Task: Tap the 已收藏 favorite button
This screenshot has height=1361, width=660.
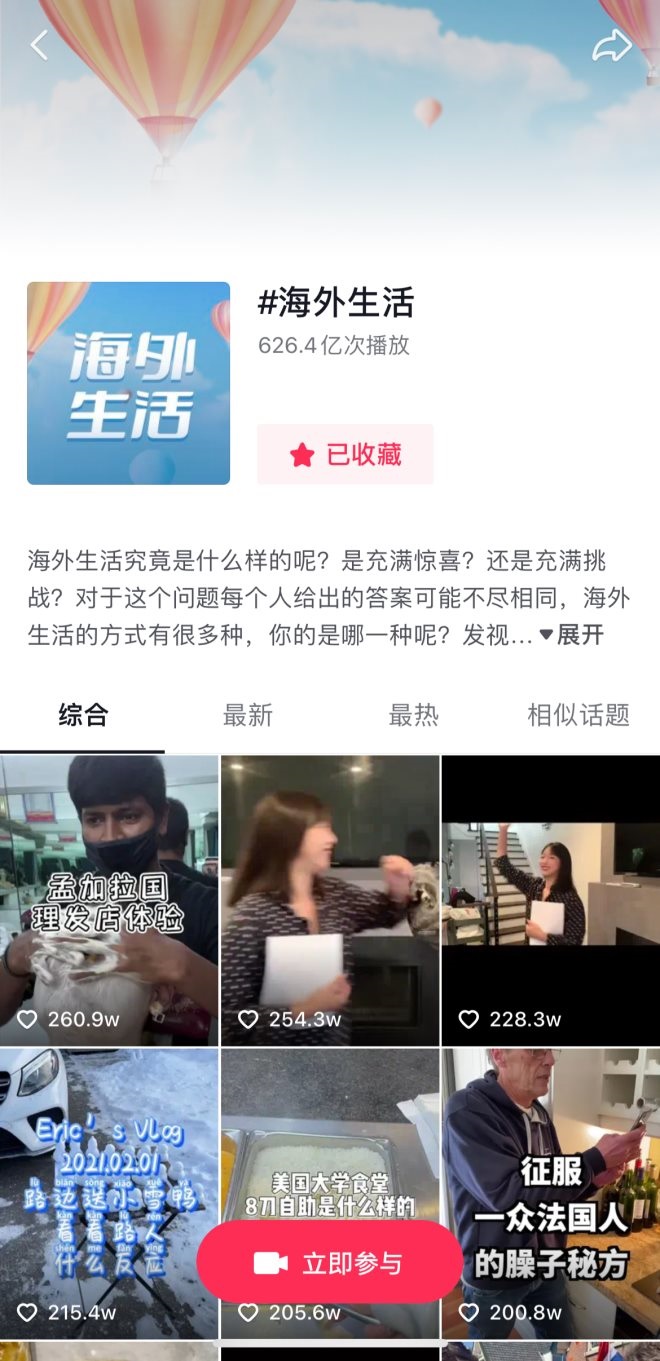Action: pyautogui.click(x=345, y=455)
